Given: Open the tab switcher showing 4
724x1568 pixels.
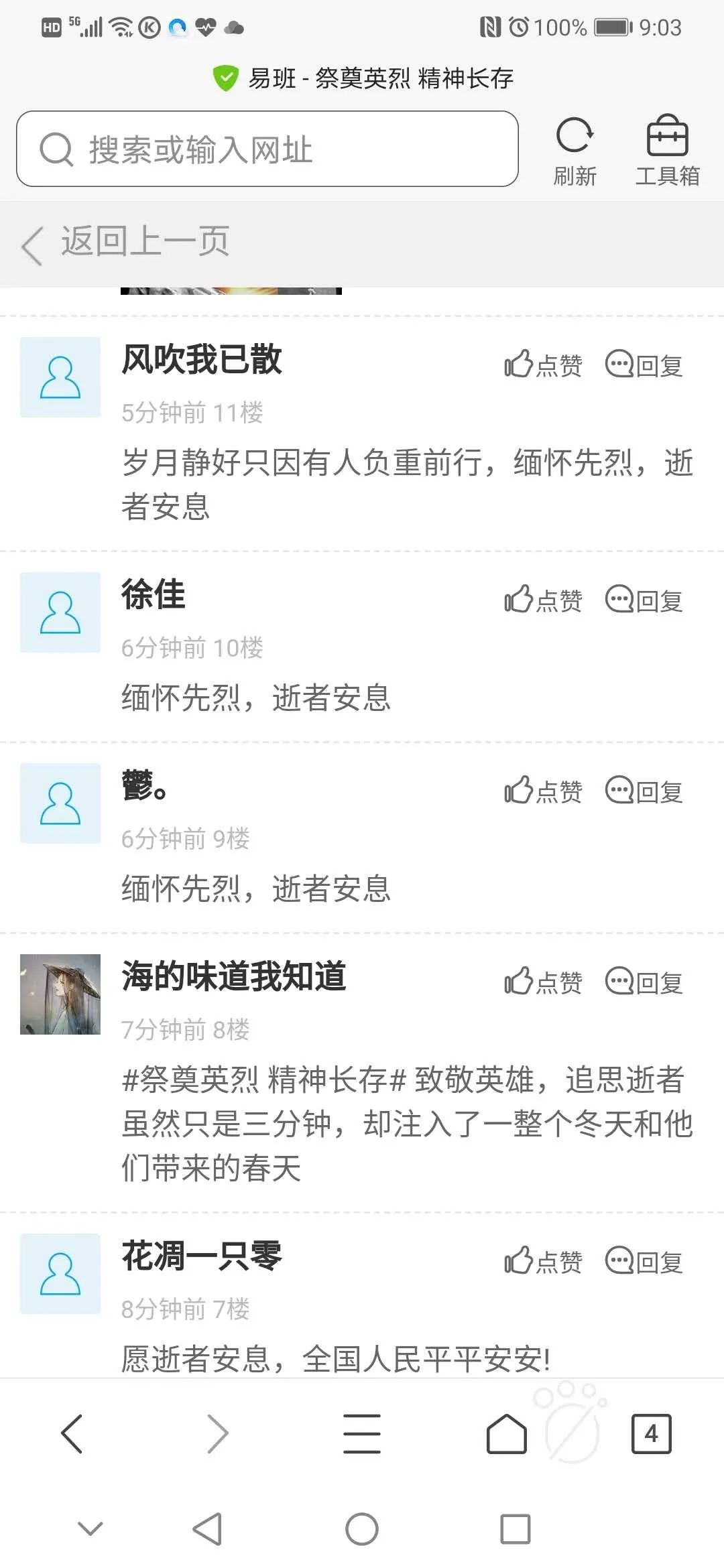Looking at the screenshot, I should [x=651, y=1433].
